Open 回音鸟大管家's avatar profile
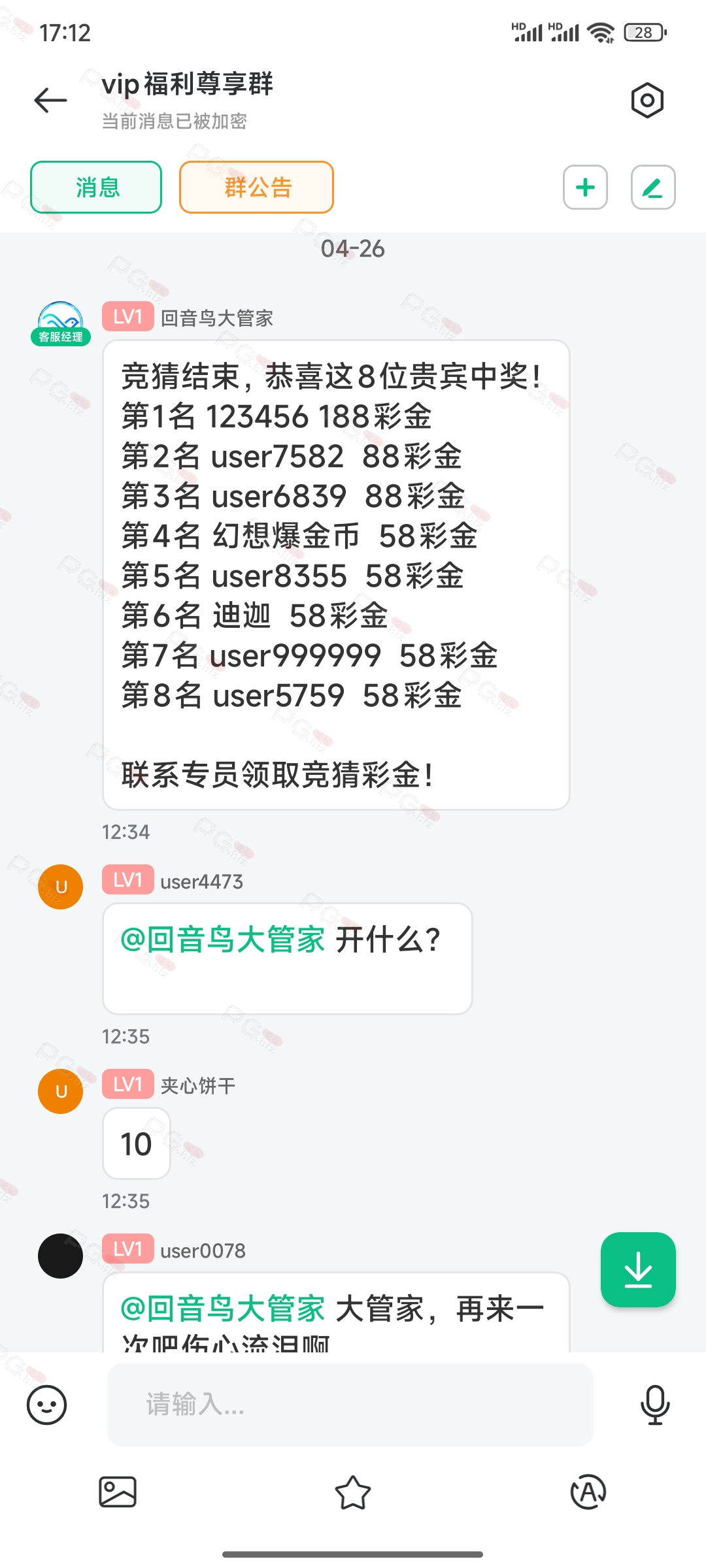The height and width of the screenshot is (1568, 706). coord(60,323)
